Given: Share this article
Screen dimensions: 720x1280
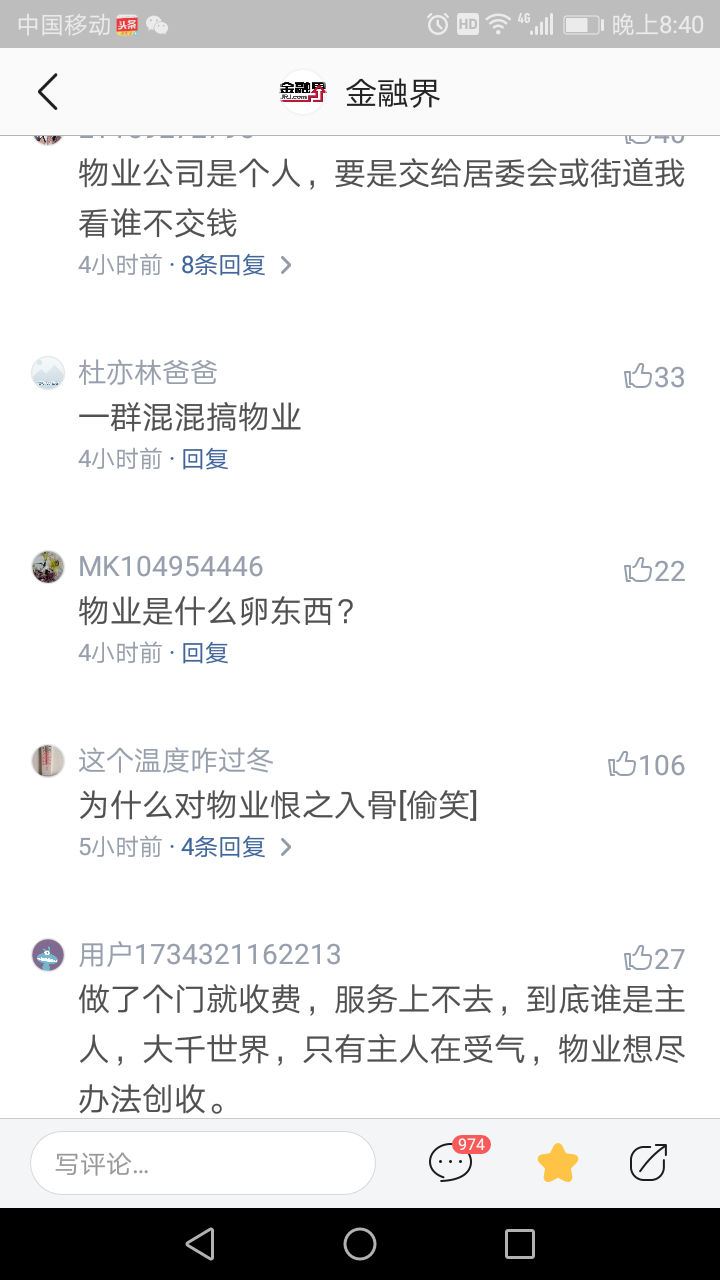Looking at the screenshot, I should pyautogui.click(x=648, y=1162).
